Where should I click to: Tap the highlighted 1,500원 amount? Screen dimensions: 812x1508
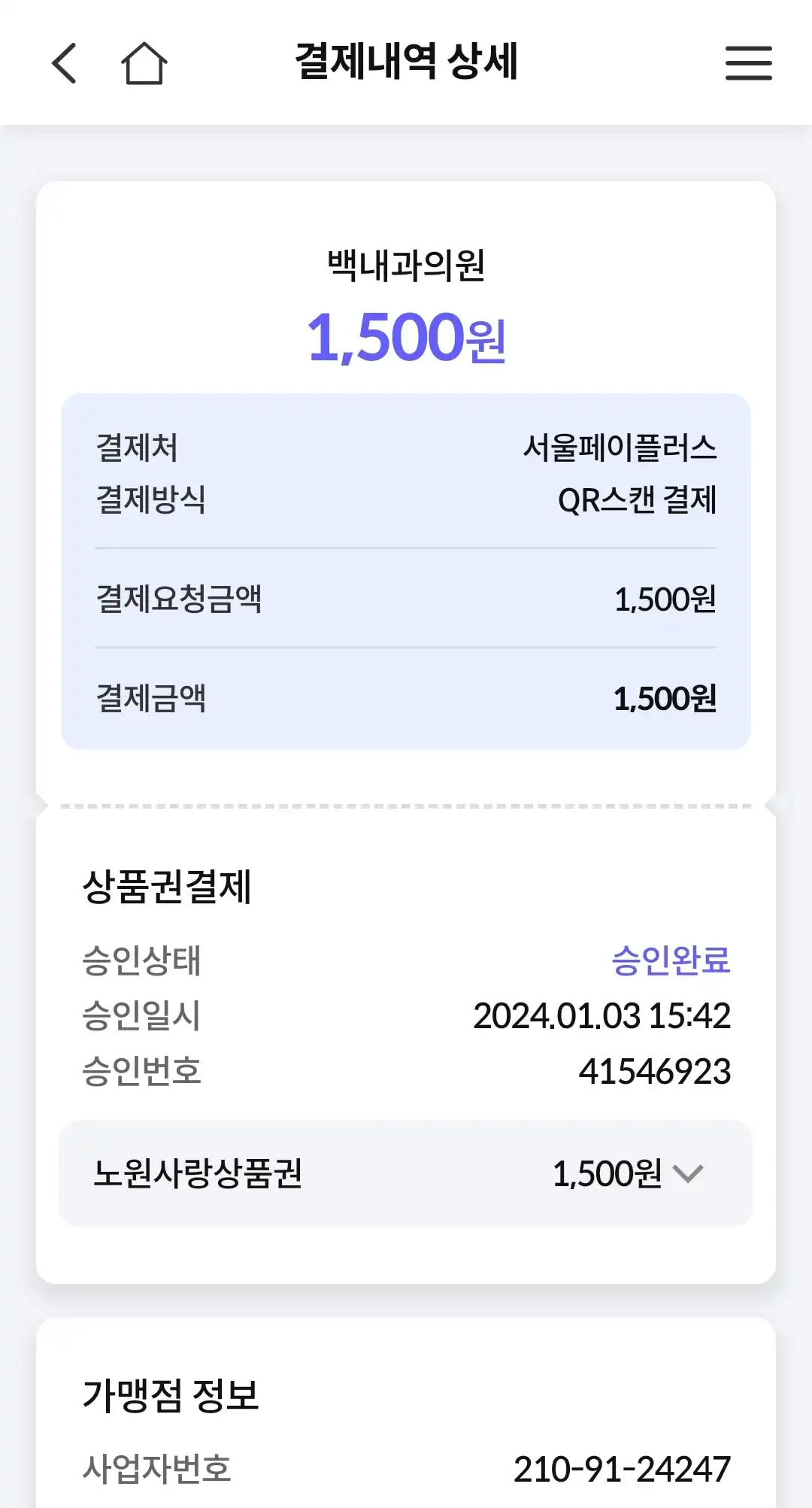pos(406,338)
